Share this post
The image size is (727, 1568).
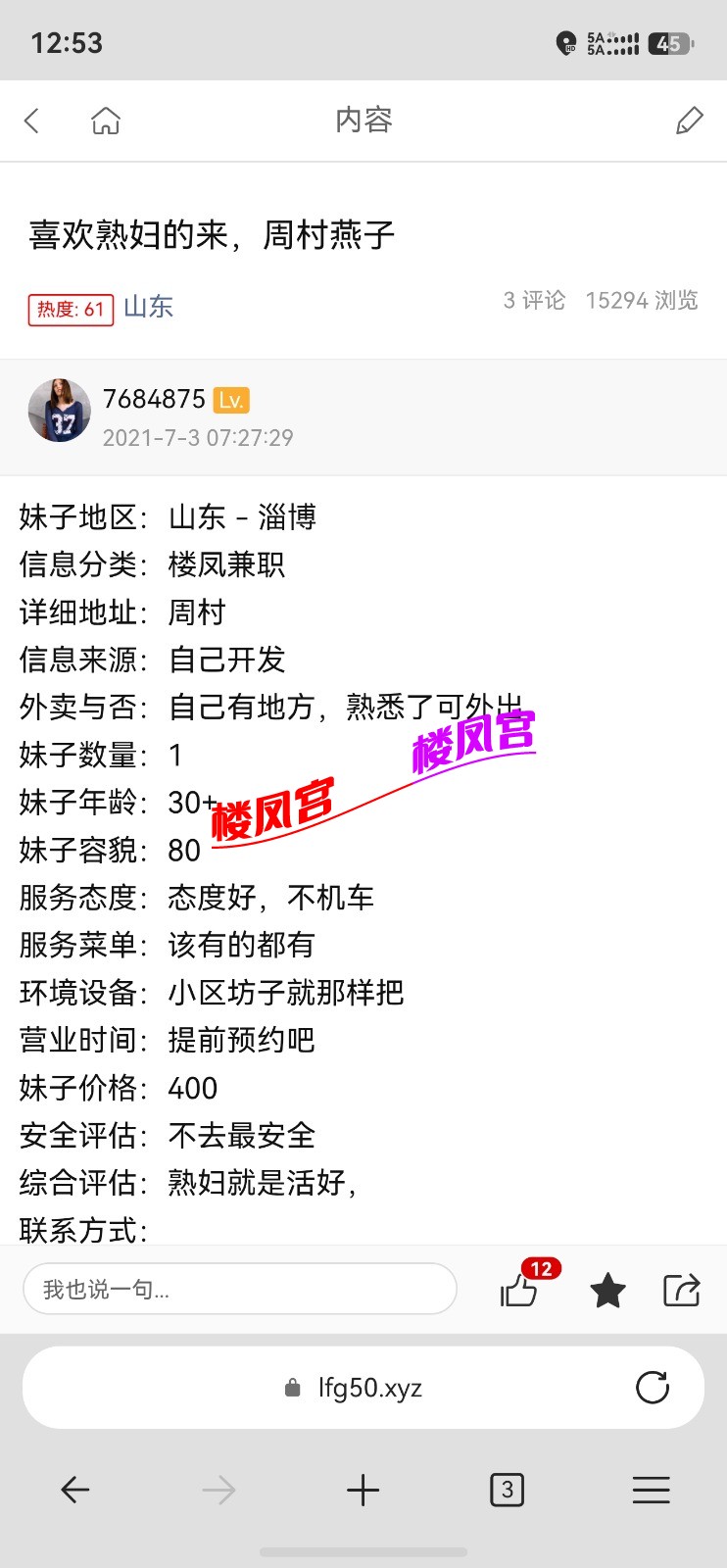681,1291
